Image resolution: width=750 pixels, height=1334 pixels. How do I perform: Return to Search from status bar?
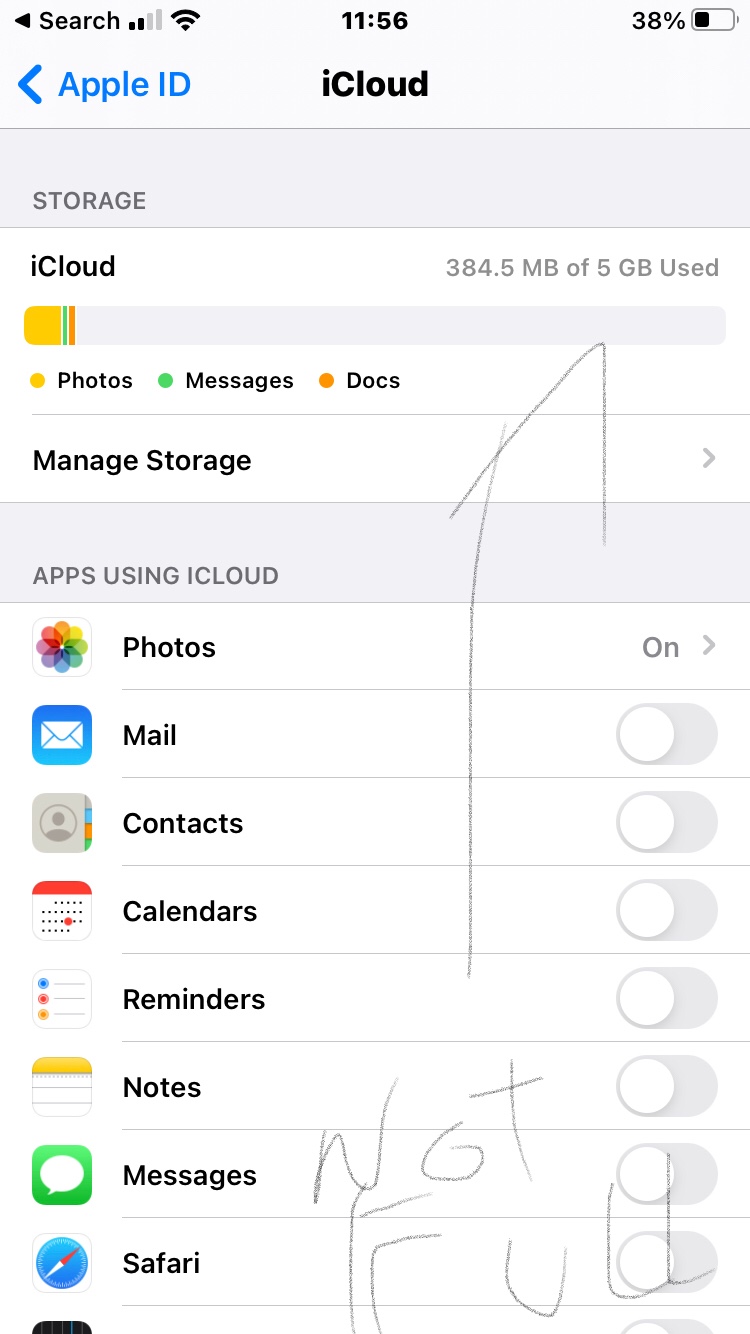pyautogui.click(x=66, y=21)
